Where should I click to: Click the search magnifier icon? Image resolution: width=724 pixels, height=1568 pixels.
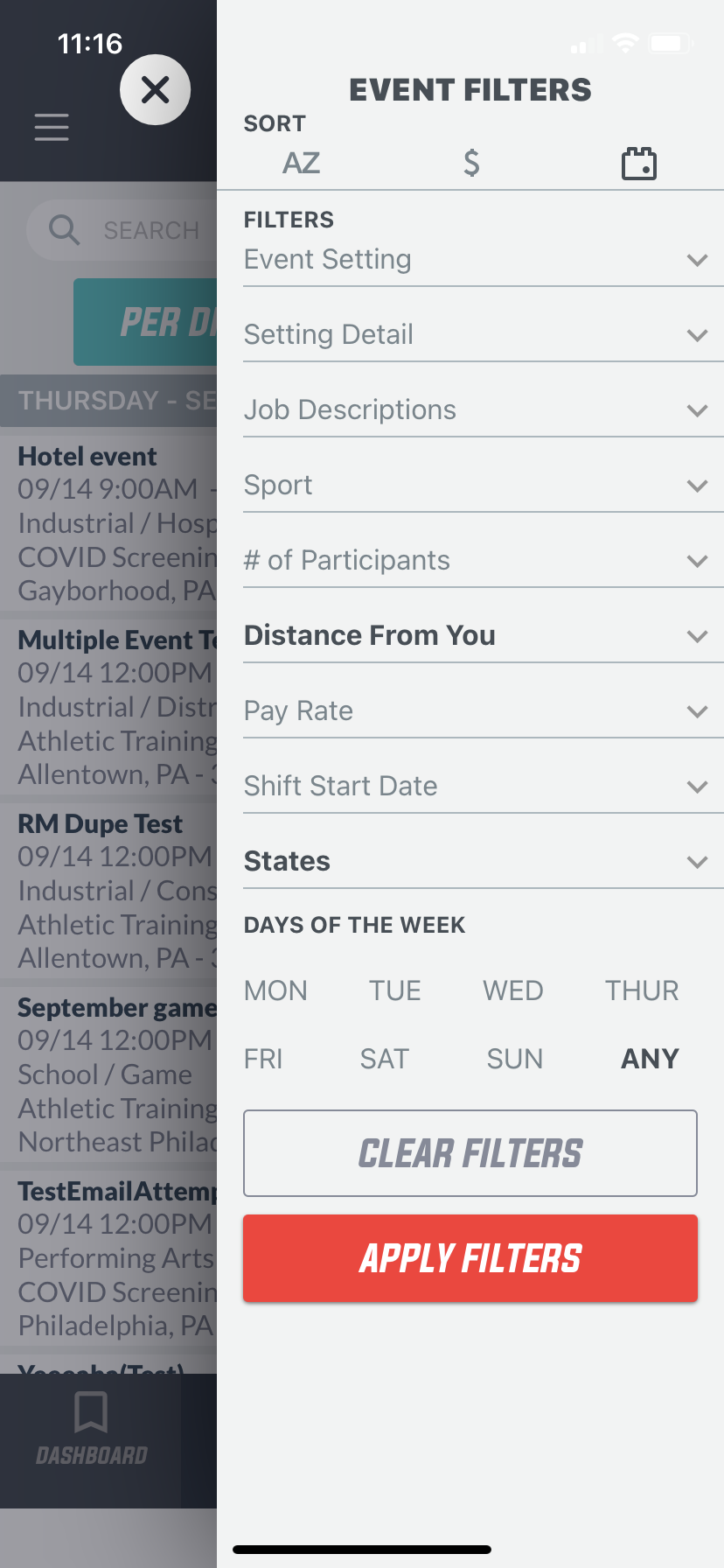[x=62, y=229]
